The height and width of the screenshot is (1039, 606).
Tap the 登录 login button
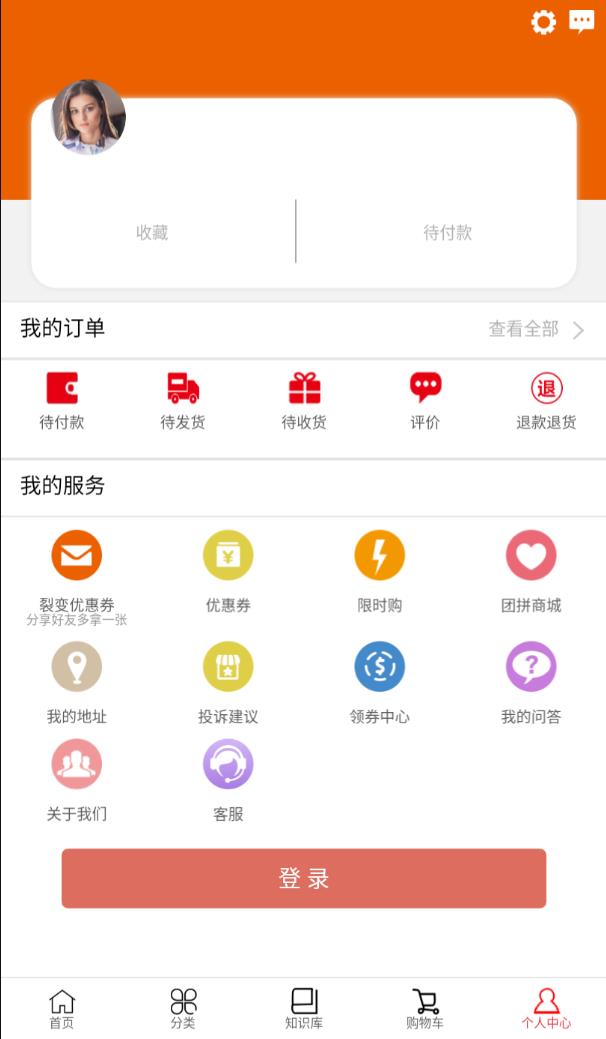tap(304, 878)
